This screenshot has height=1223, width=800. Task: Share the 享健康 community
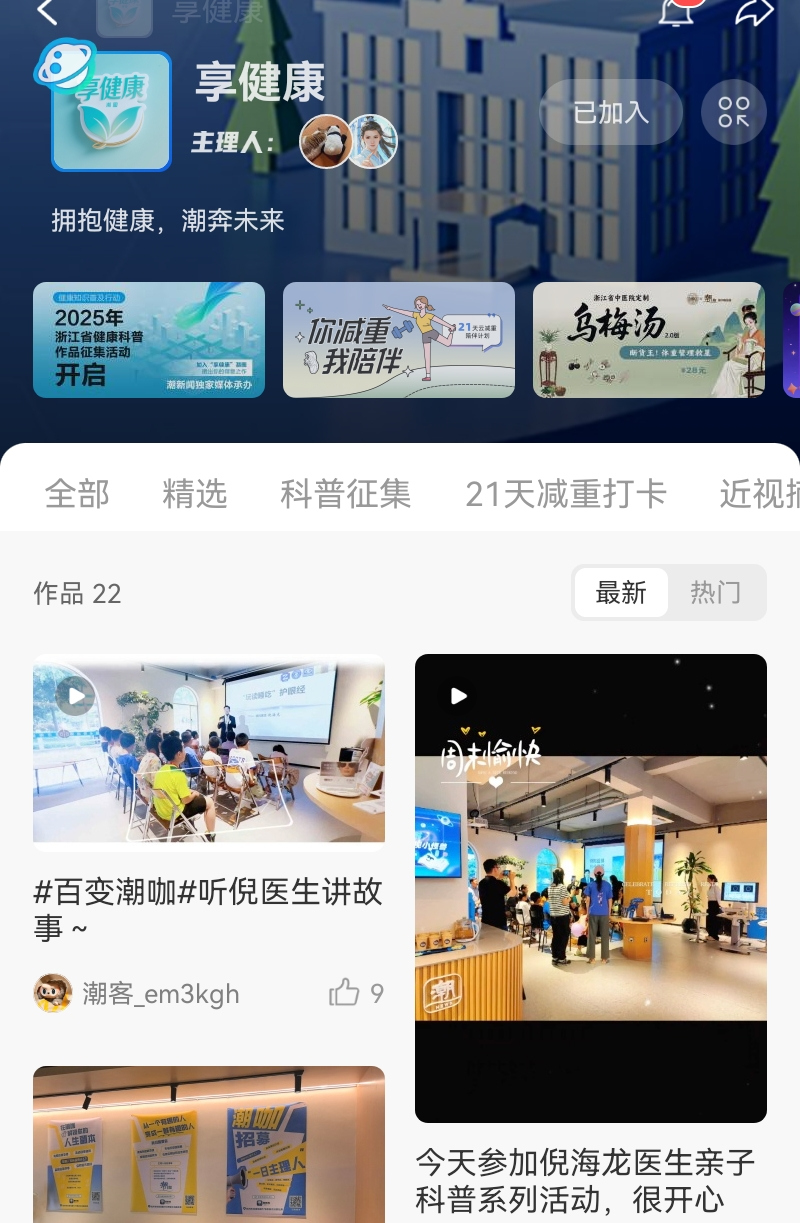point(754,12)
